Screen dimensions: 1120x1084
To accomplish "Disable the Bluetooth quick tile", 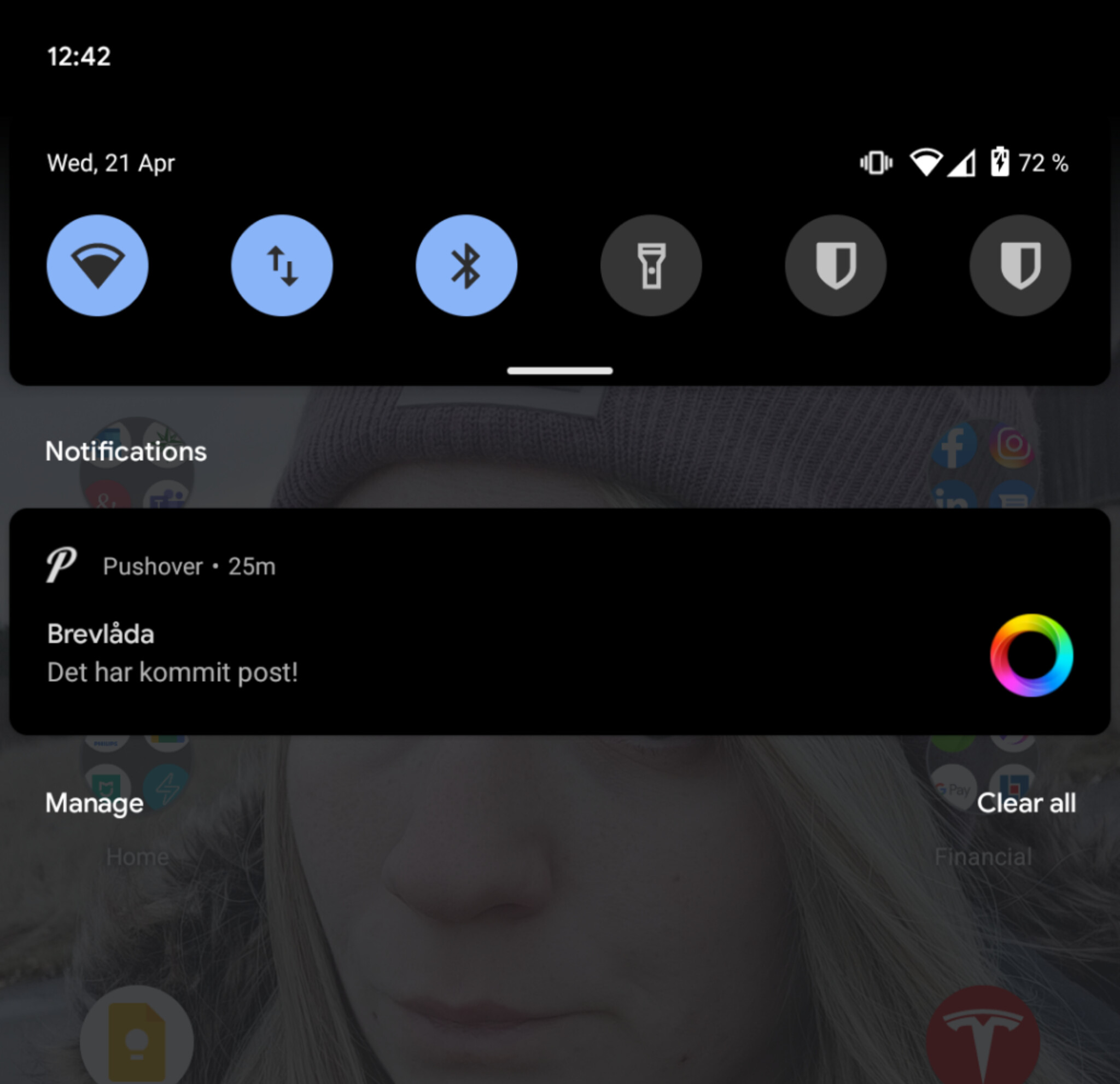I will click(x=466, y=265).
